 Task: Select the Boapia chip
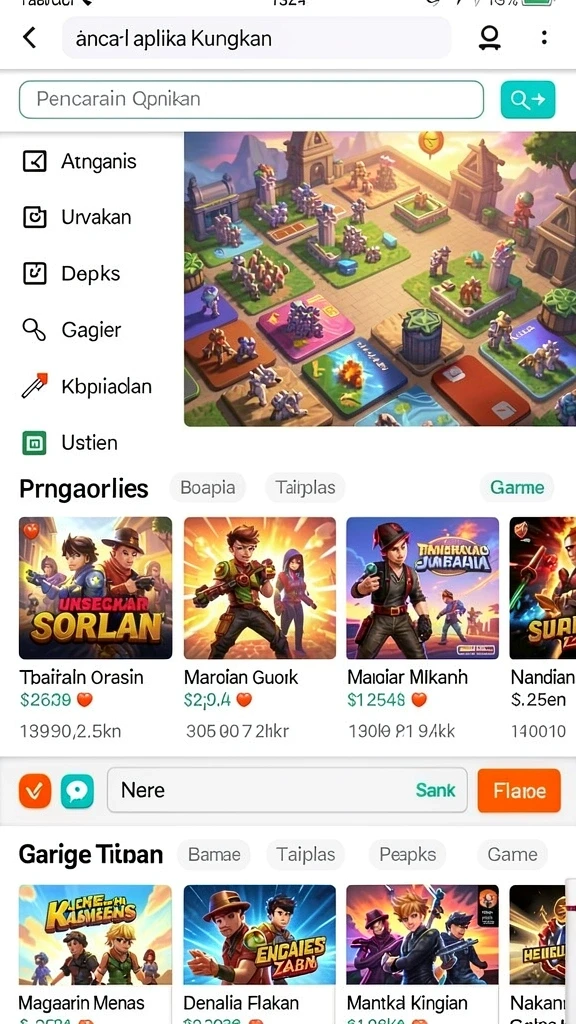(208, 488)
